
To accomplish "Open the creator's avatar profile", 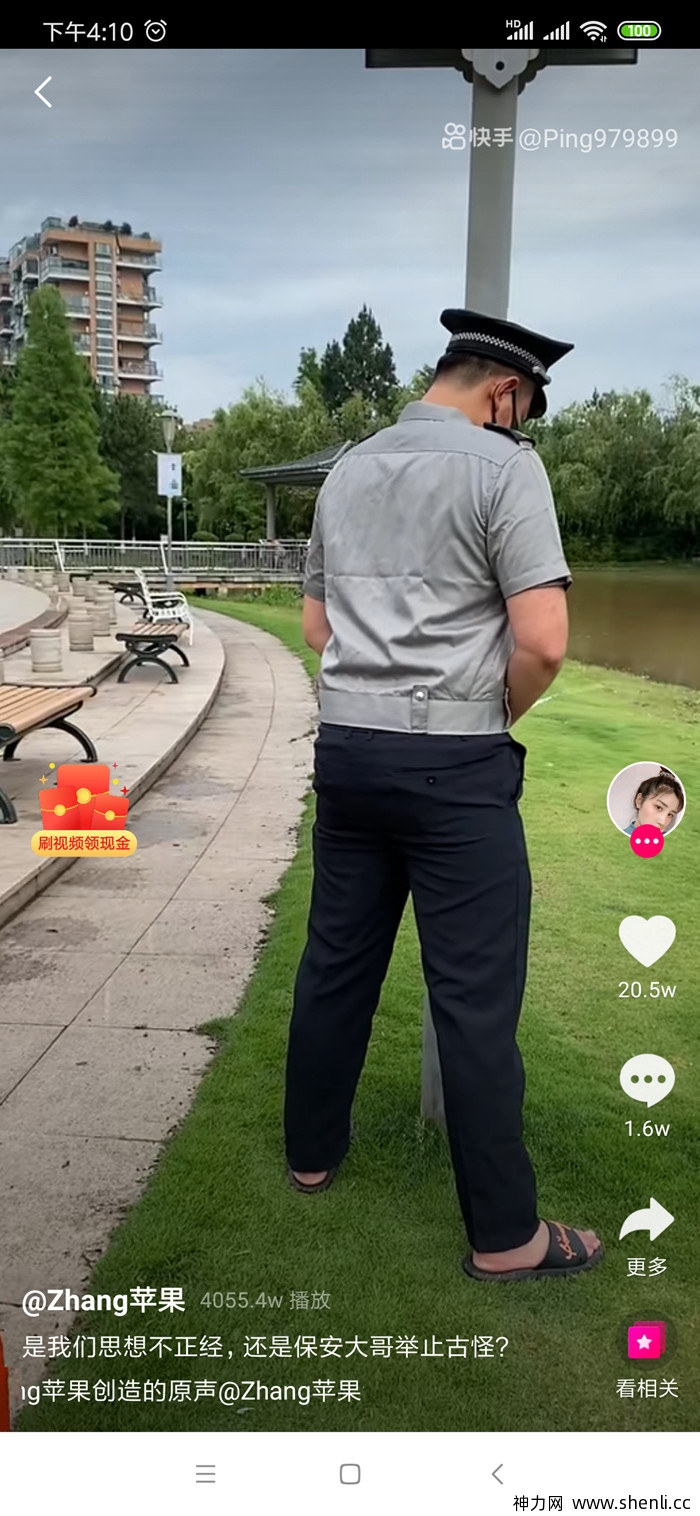I will pos(646,799).
